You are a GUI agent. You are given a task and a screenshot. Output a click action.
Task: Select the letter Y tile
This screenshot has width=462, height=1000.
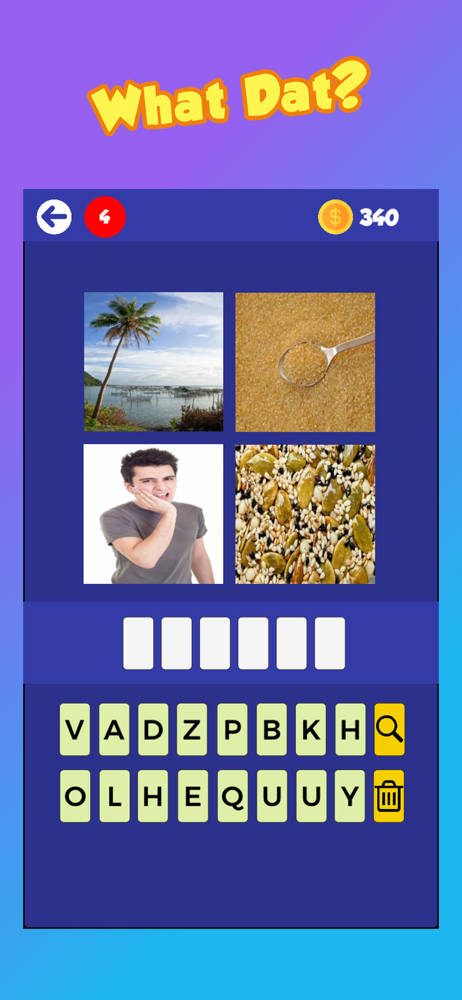point(350,796)
